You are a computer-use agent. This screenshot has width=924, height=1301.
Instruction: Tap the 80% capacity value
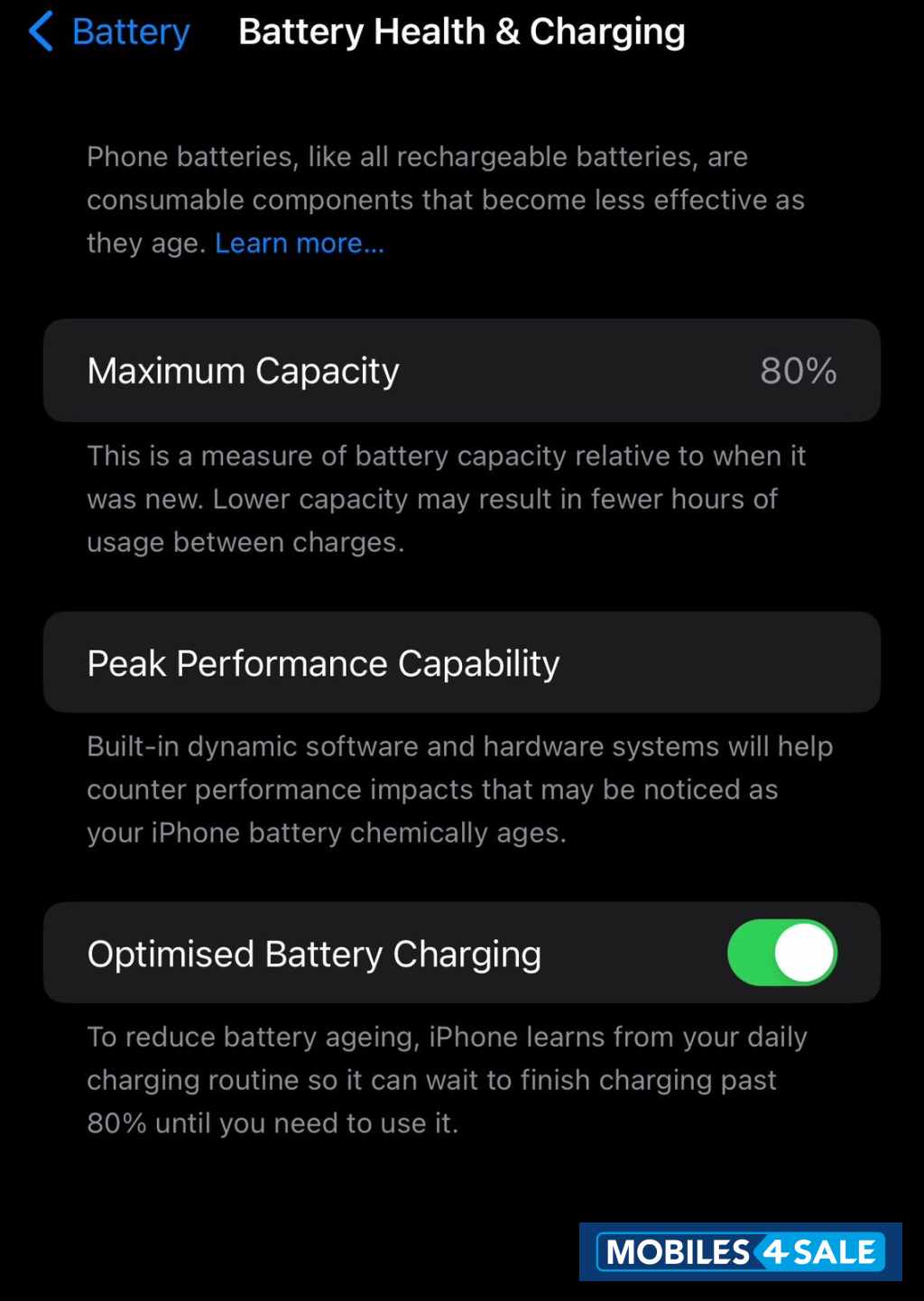coord(798,371)
